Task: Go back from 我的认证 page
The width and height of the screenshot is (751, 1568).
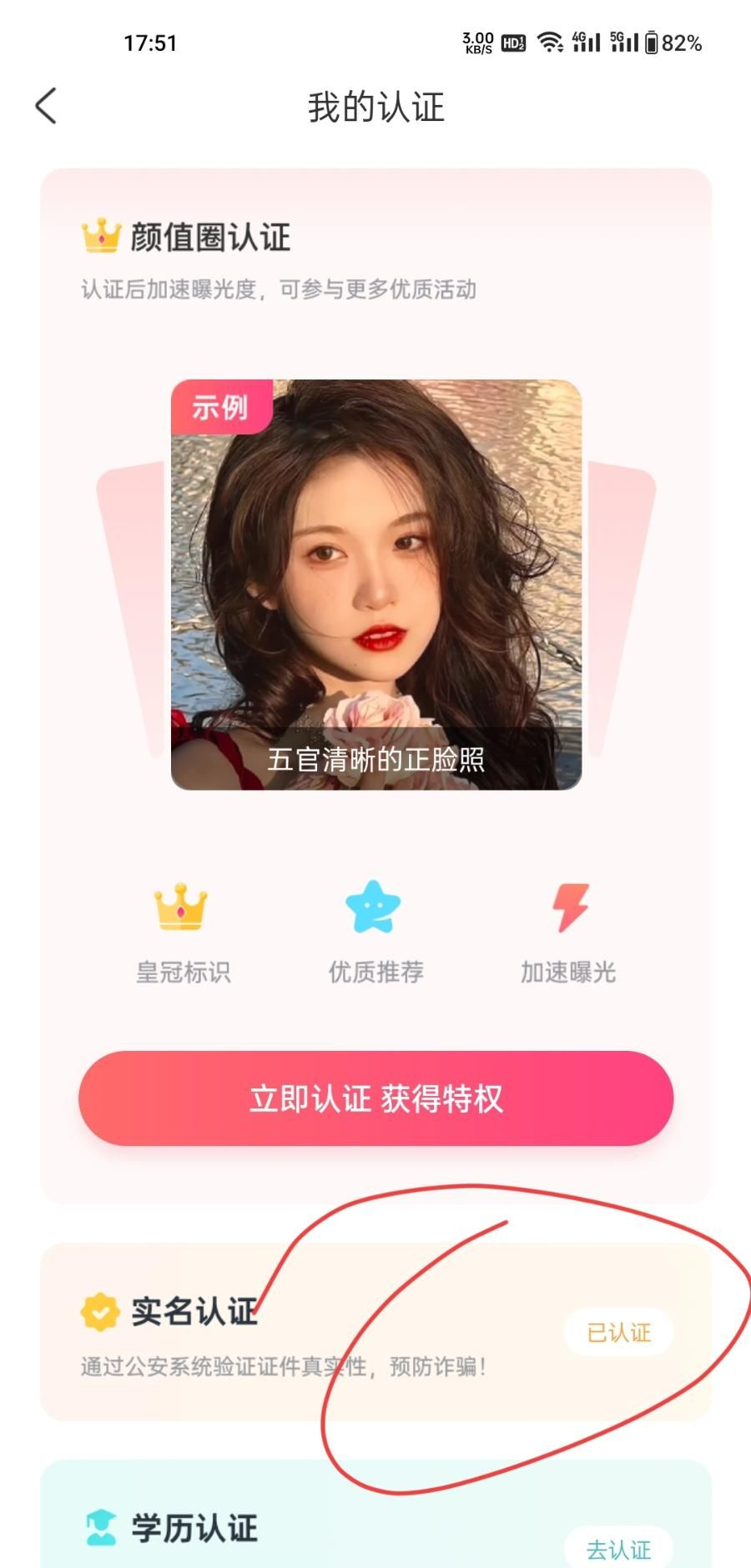Action: point(46,106)
